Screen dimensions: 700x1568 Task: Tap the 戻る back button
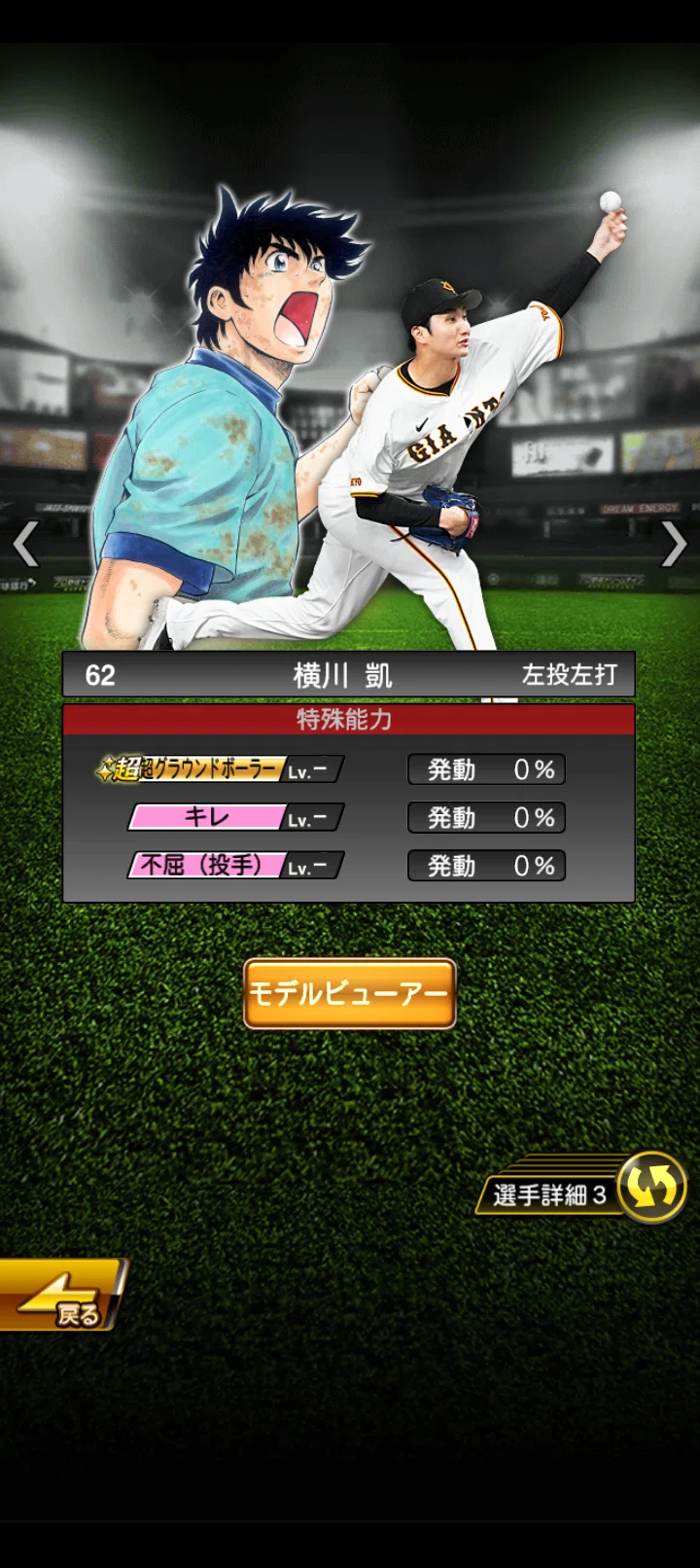click(x=62, y=1295)
